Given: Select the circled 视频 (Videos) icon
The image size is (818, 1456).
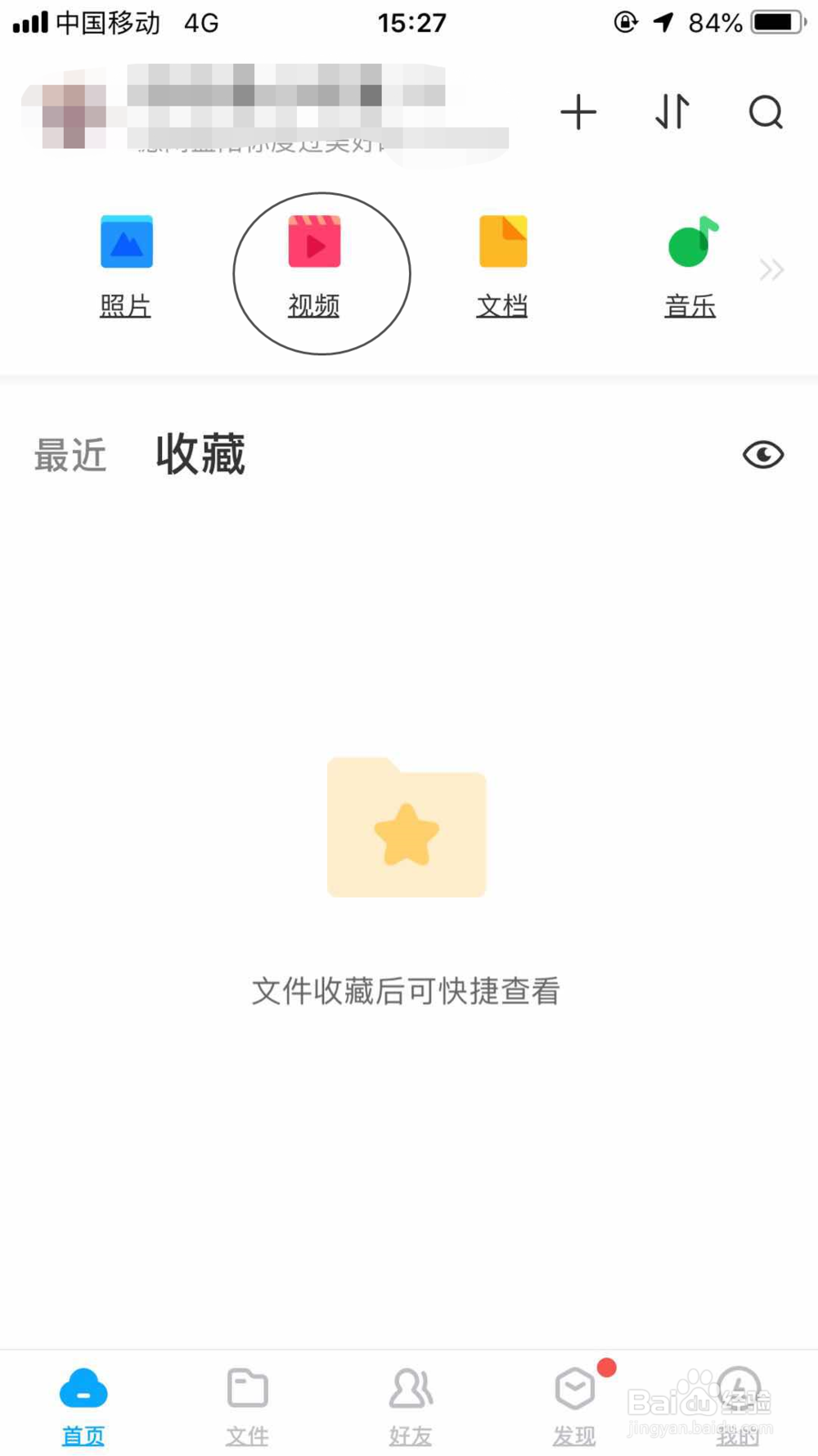Looking at the screenshot, I should coord(314,242).
